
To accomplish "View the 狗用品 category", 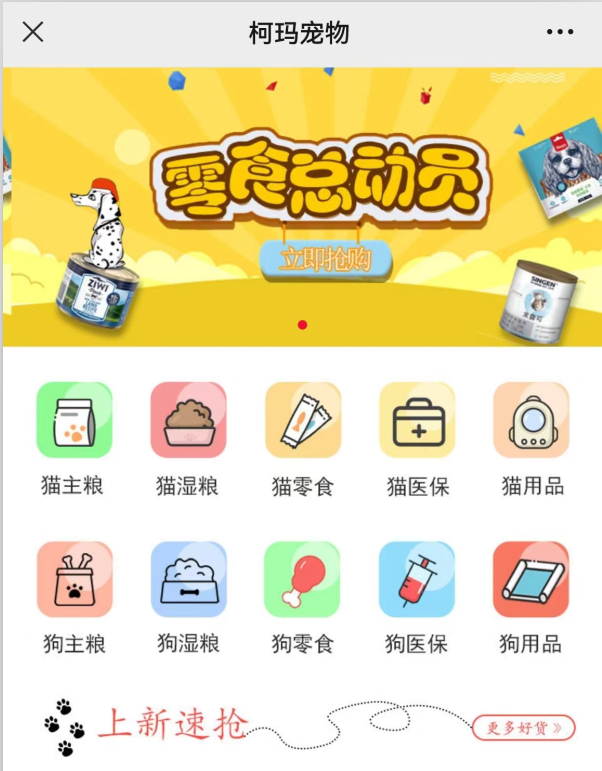I will [531, 580].
